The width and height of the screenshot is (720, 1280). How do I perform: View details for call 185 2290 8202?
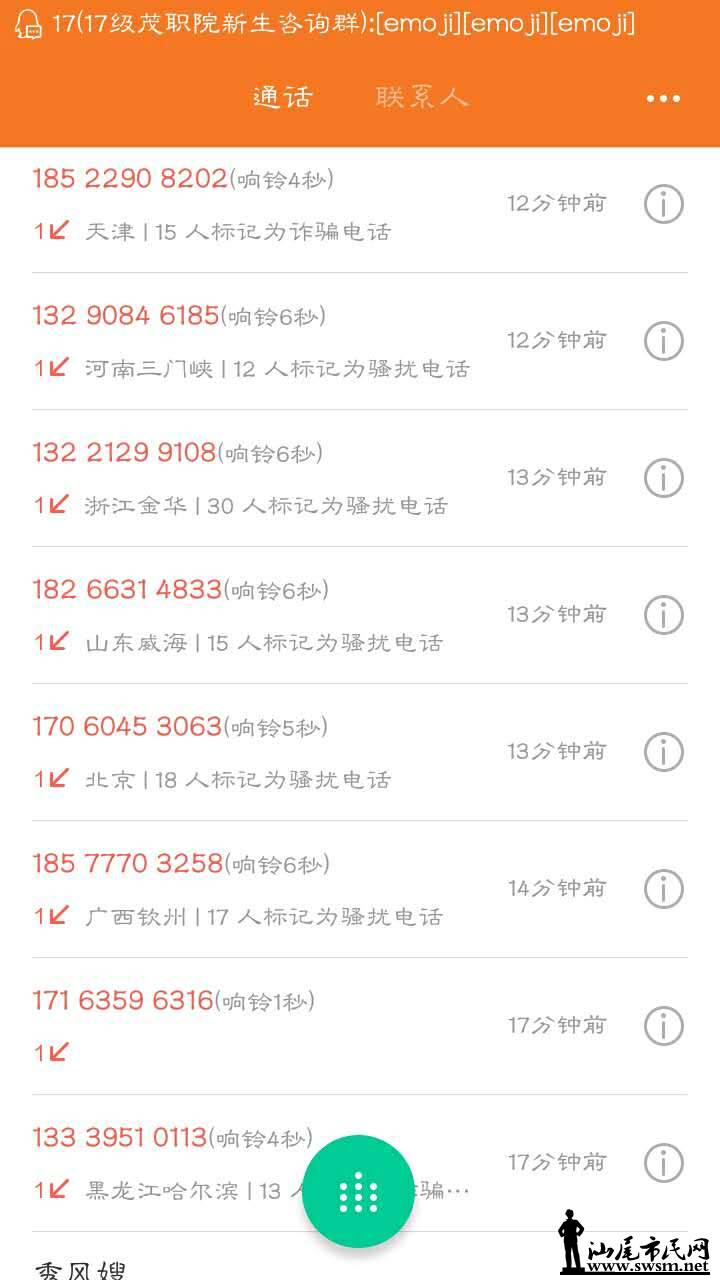pyautogui.click(x=663, y=204)
